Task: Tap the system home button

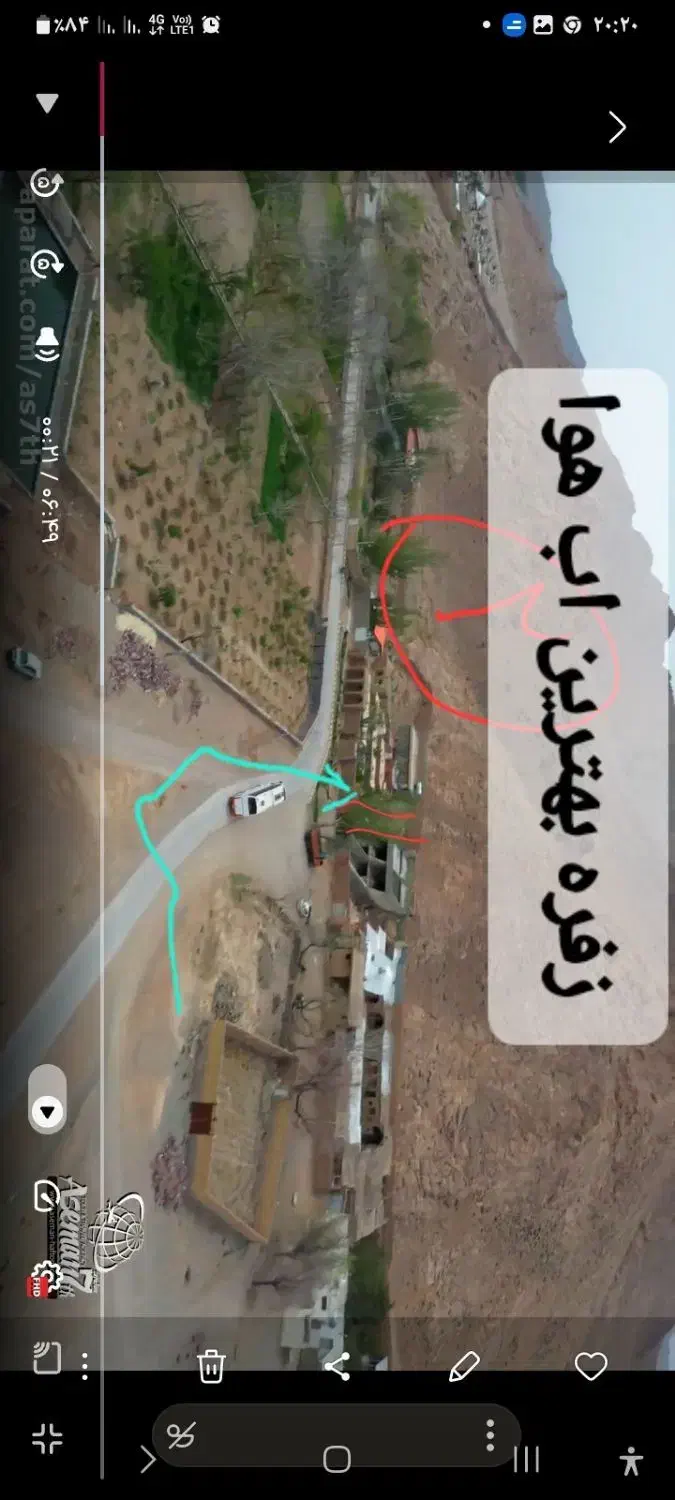Action: [337, 1460]
